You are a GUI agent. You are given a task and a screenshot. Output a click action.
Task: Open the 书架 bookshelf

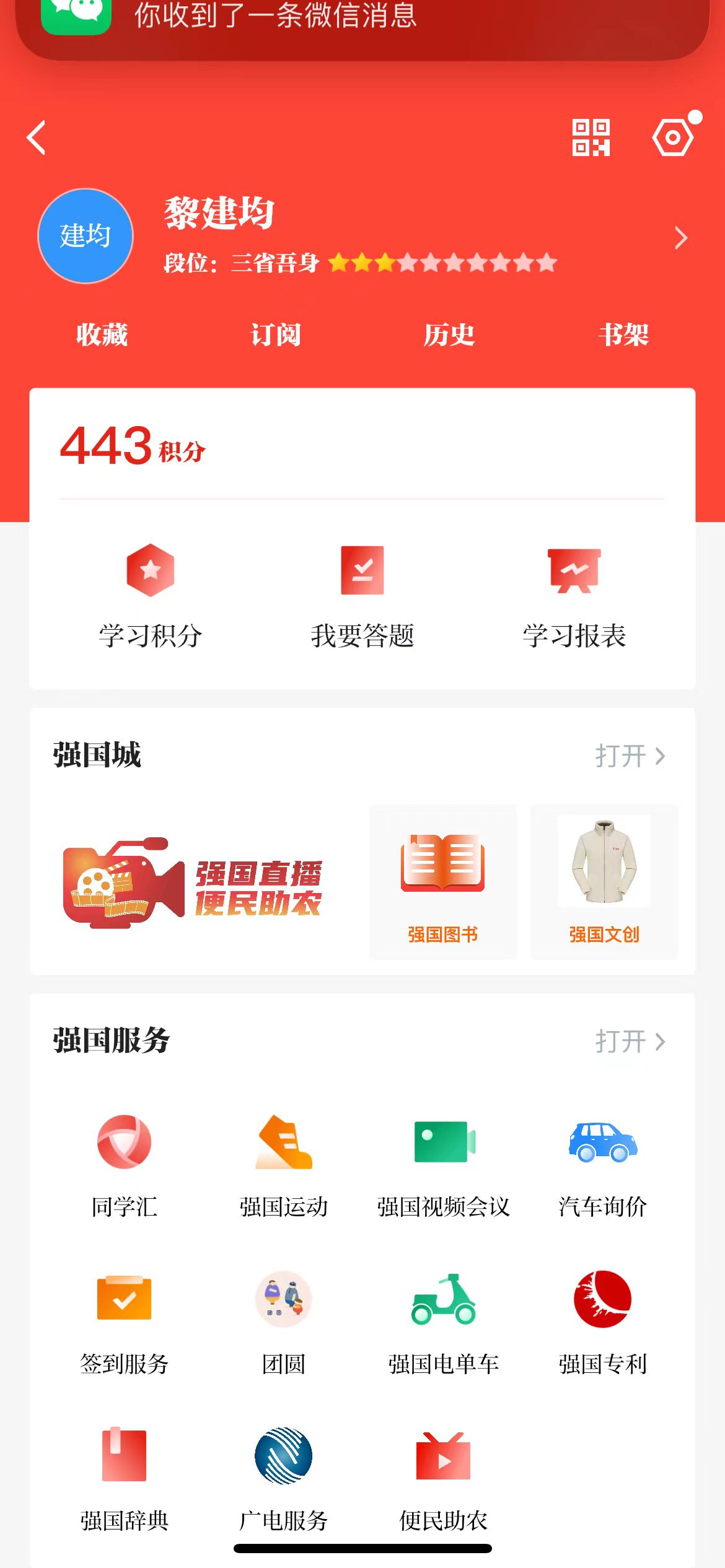click(x=623, y=335)
